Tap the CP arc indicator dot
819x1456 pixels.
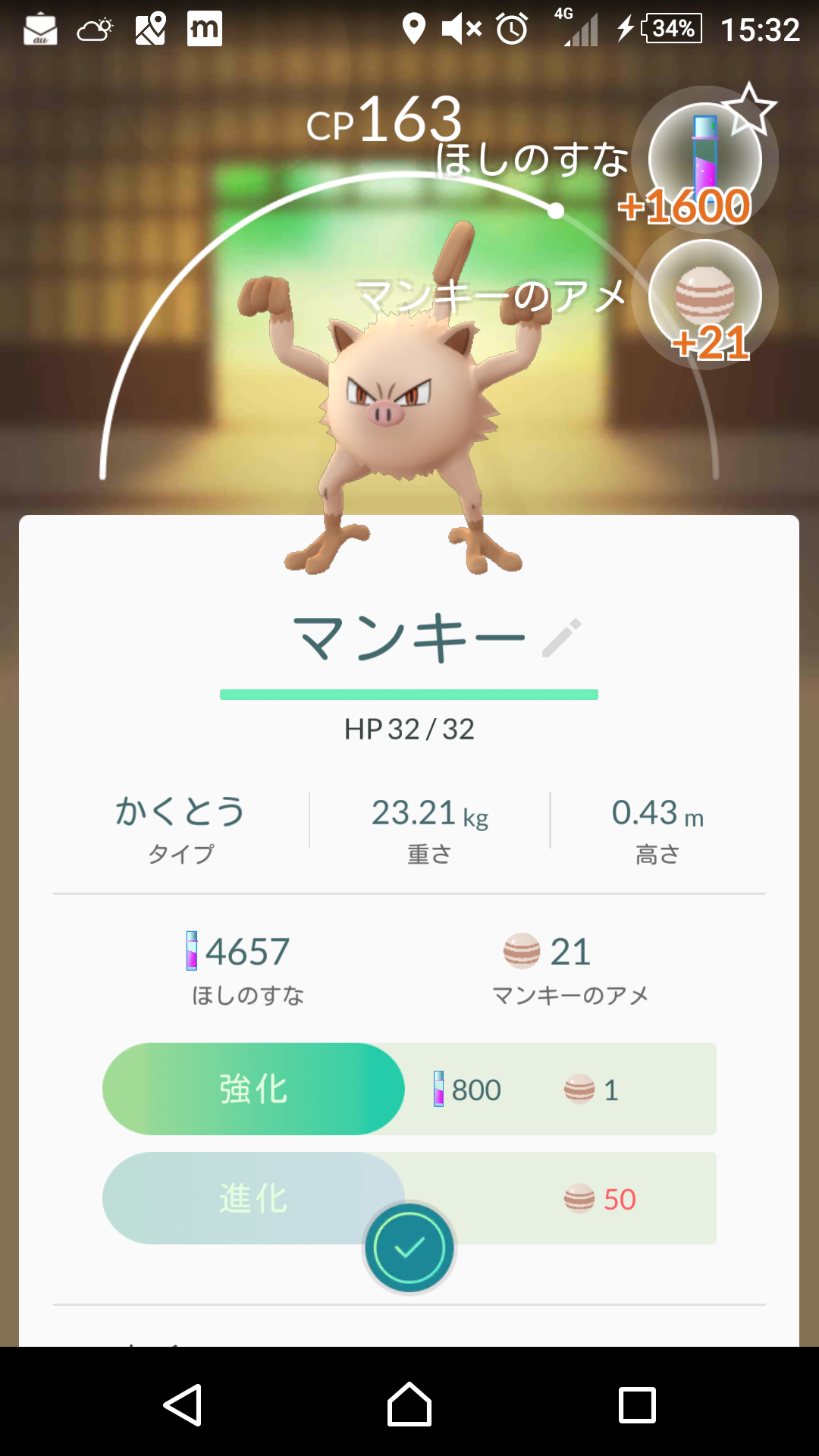point(556,209)
